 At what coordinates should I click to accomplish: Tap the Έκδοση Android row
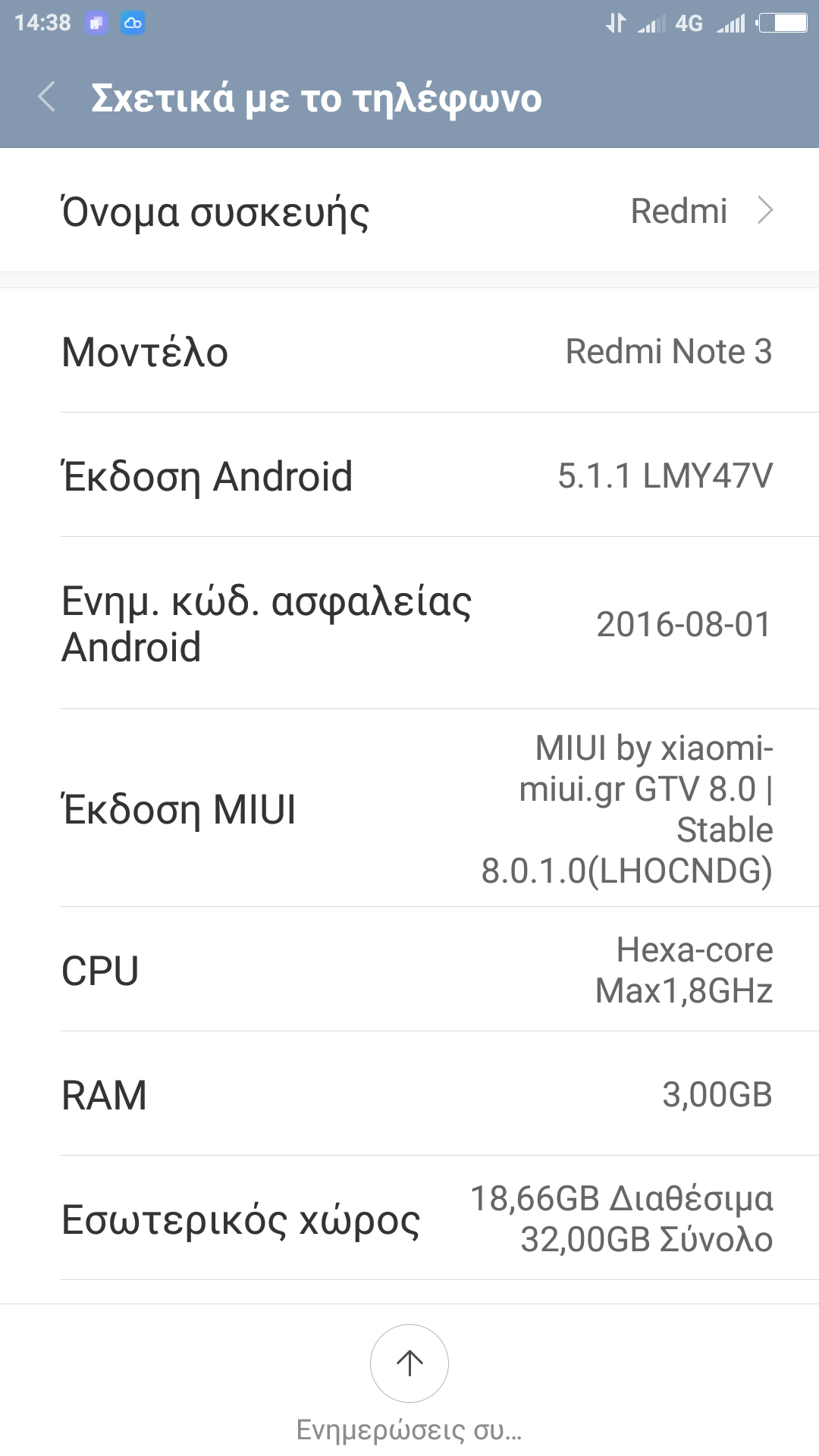coord(409,476)
